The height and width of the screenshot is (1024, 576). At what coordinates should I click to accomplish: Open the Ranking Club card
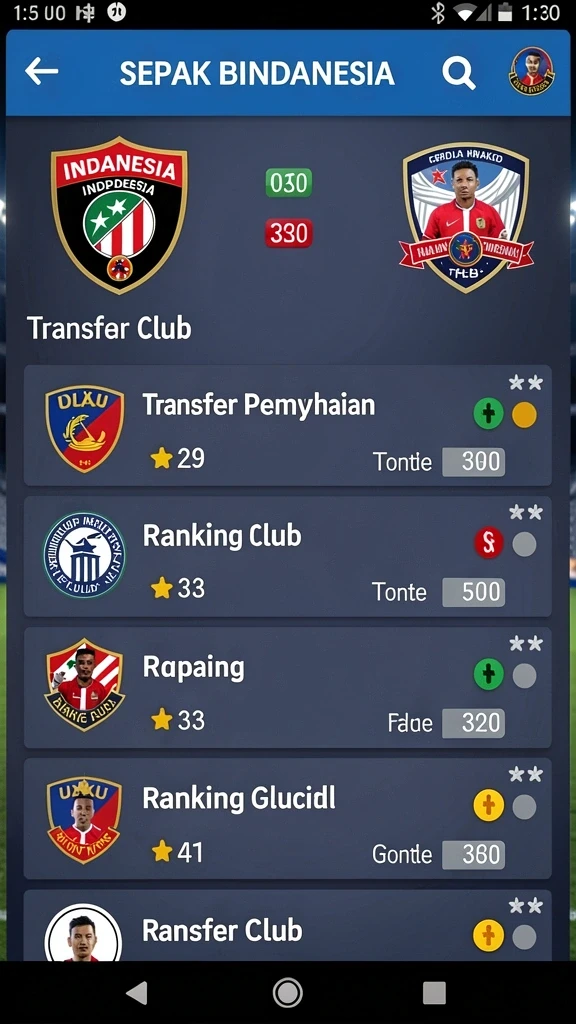[287, 556]
